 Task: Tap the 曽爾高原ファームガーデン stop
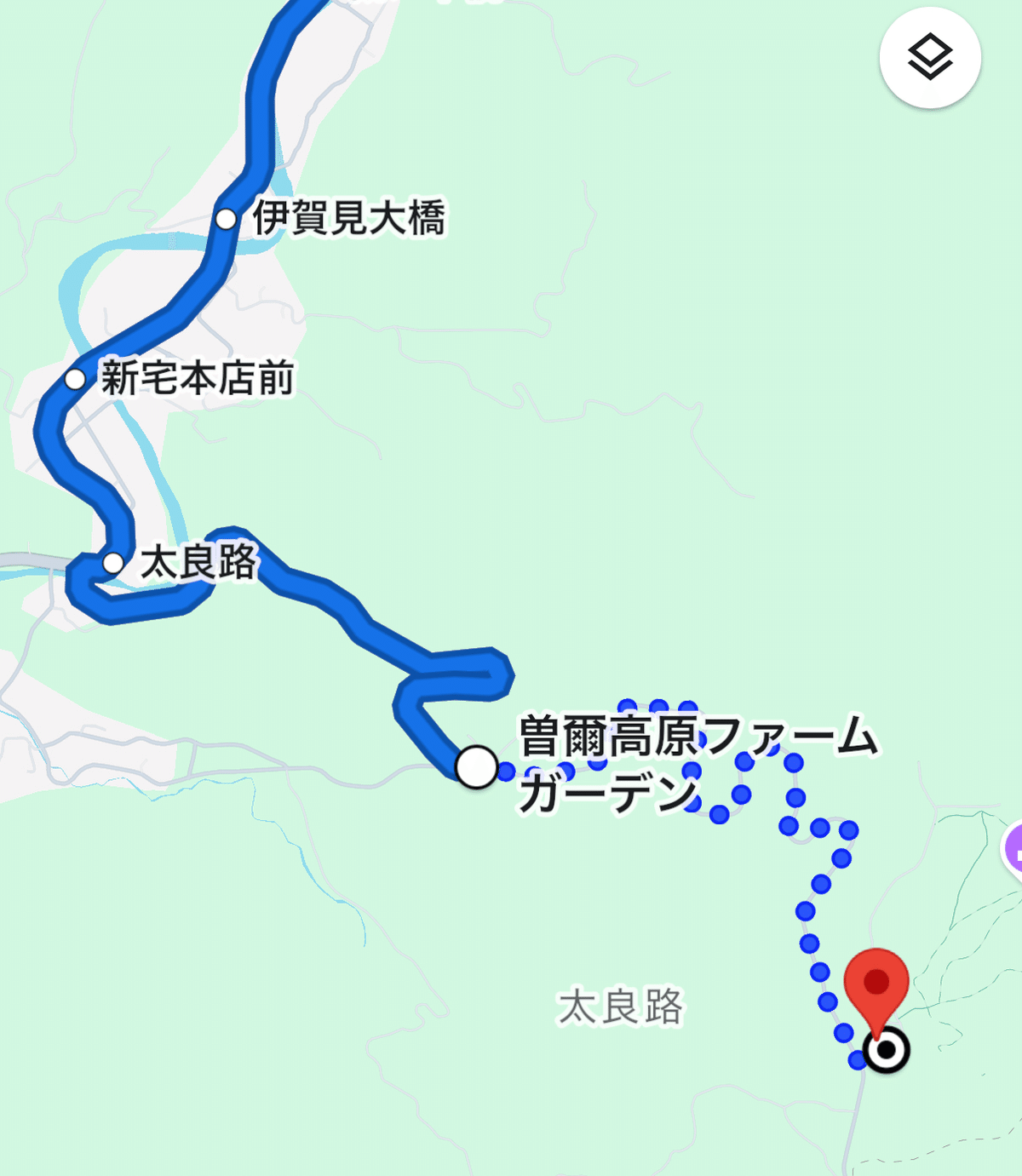coord(477,767)
